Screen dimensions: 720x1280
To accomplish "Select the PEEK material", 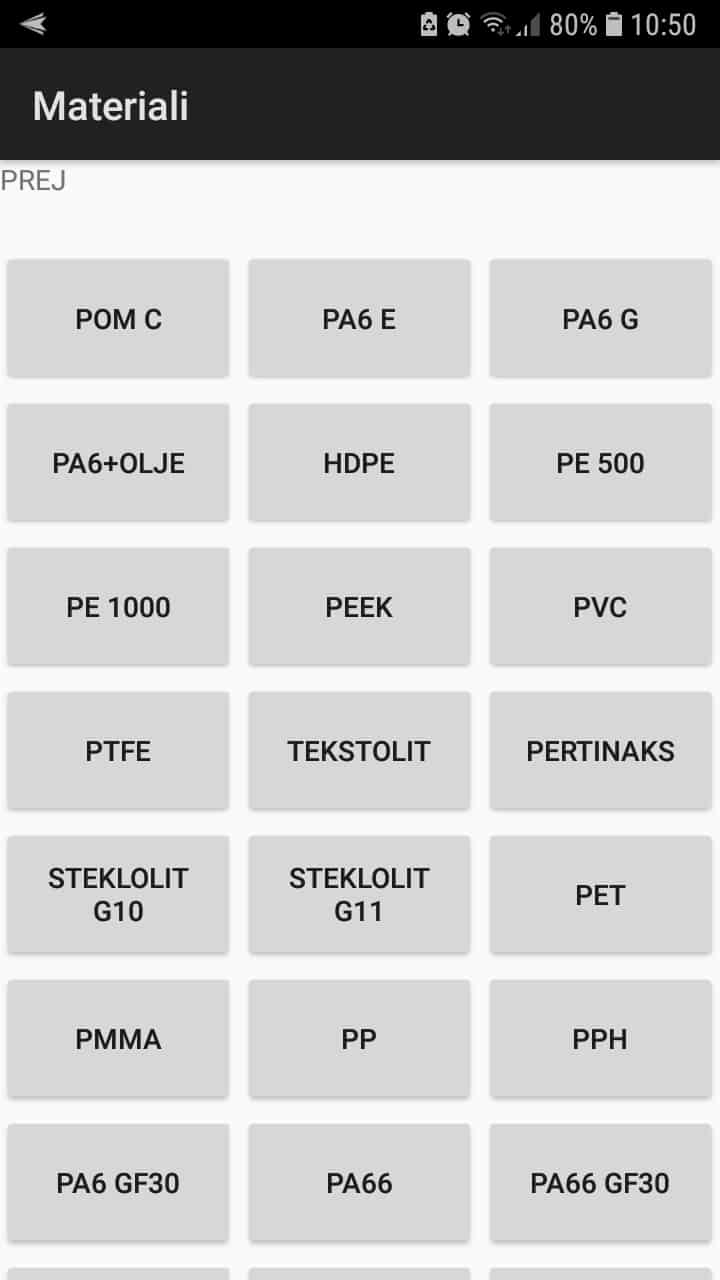I will tap(359, 607).
